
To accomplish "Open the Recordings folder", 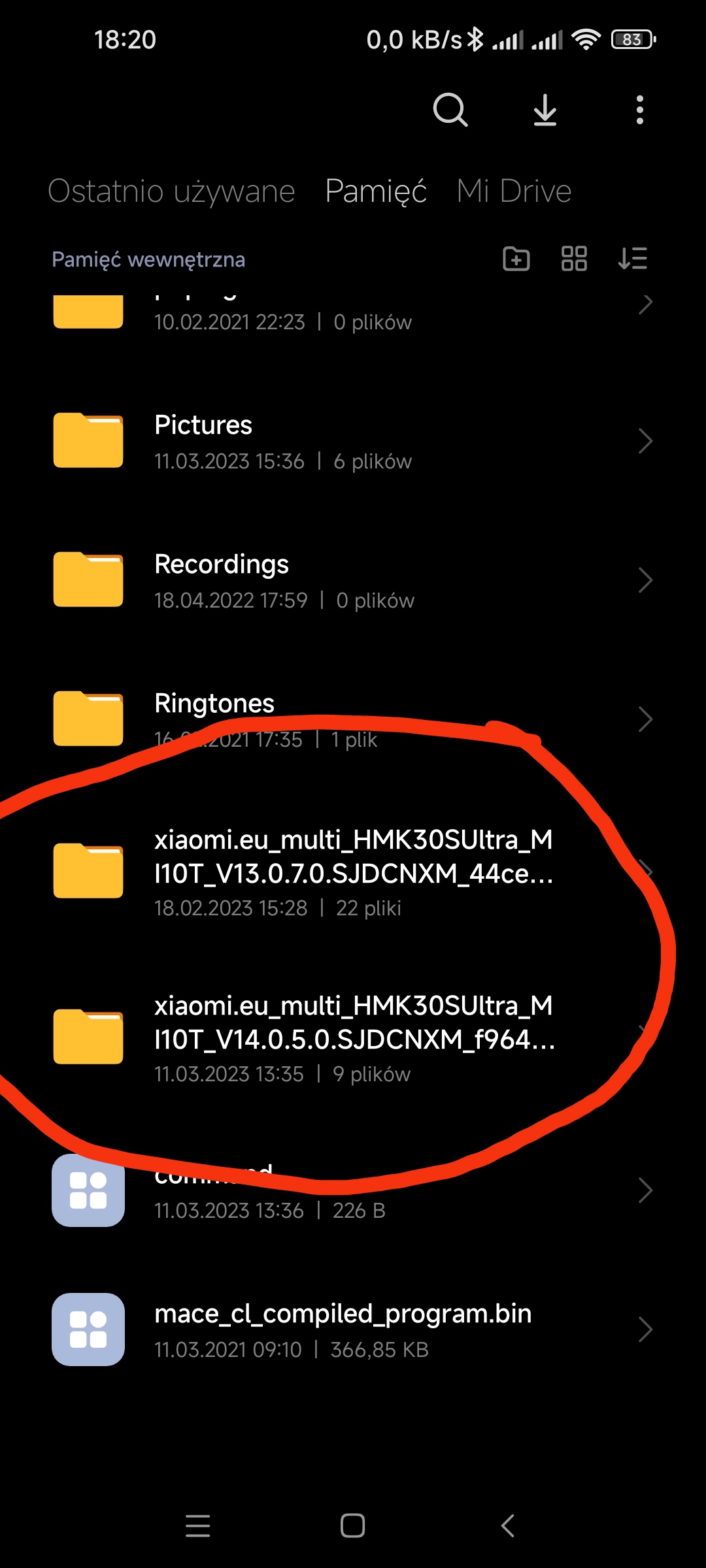I will (353, 581).
